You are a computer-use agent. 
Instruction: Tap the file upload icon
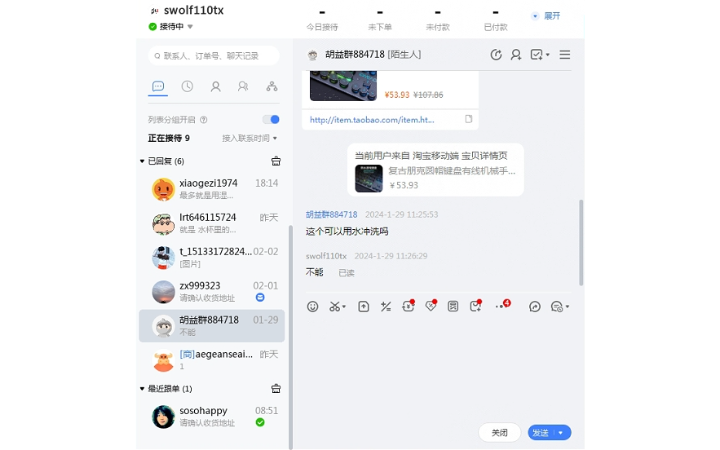point(363,306)
